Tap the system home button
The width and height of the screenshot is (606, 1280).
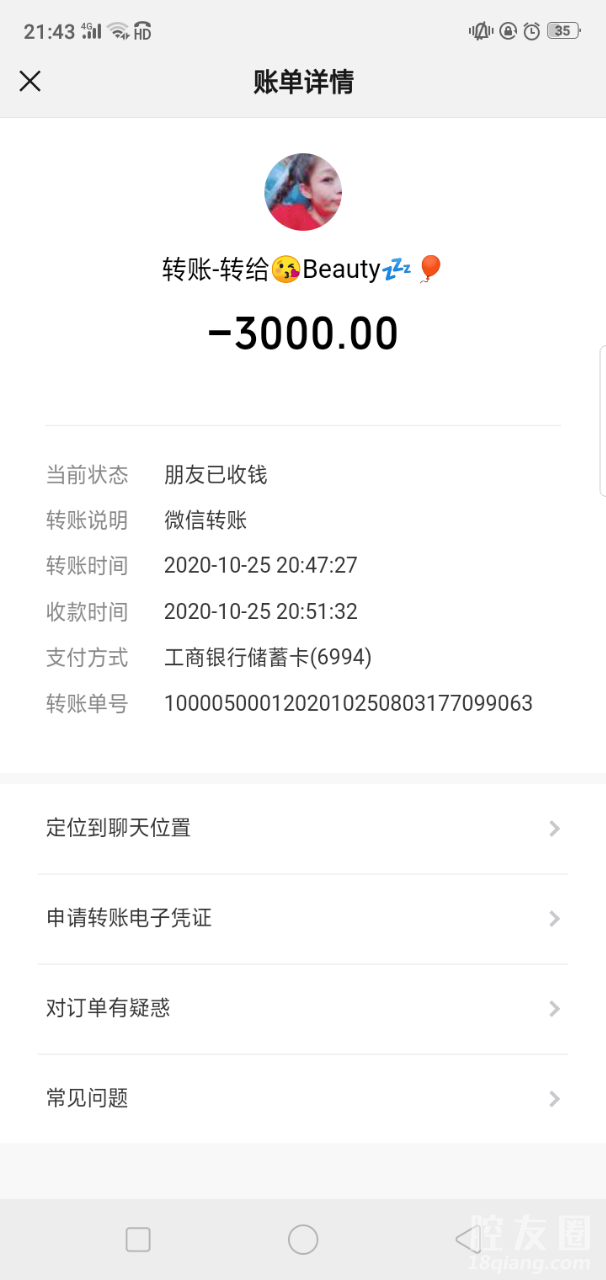303,1240
